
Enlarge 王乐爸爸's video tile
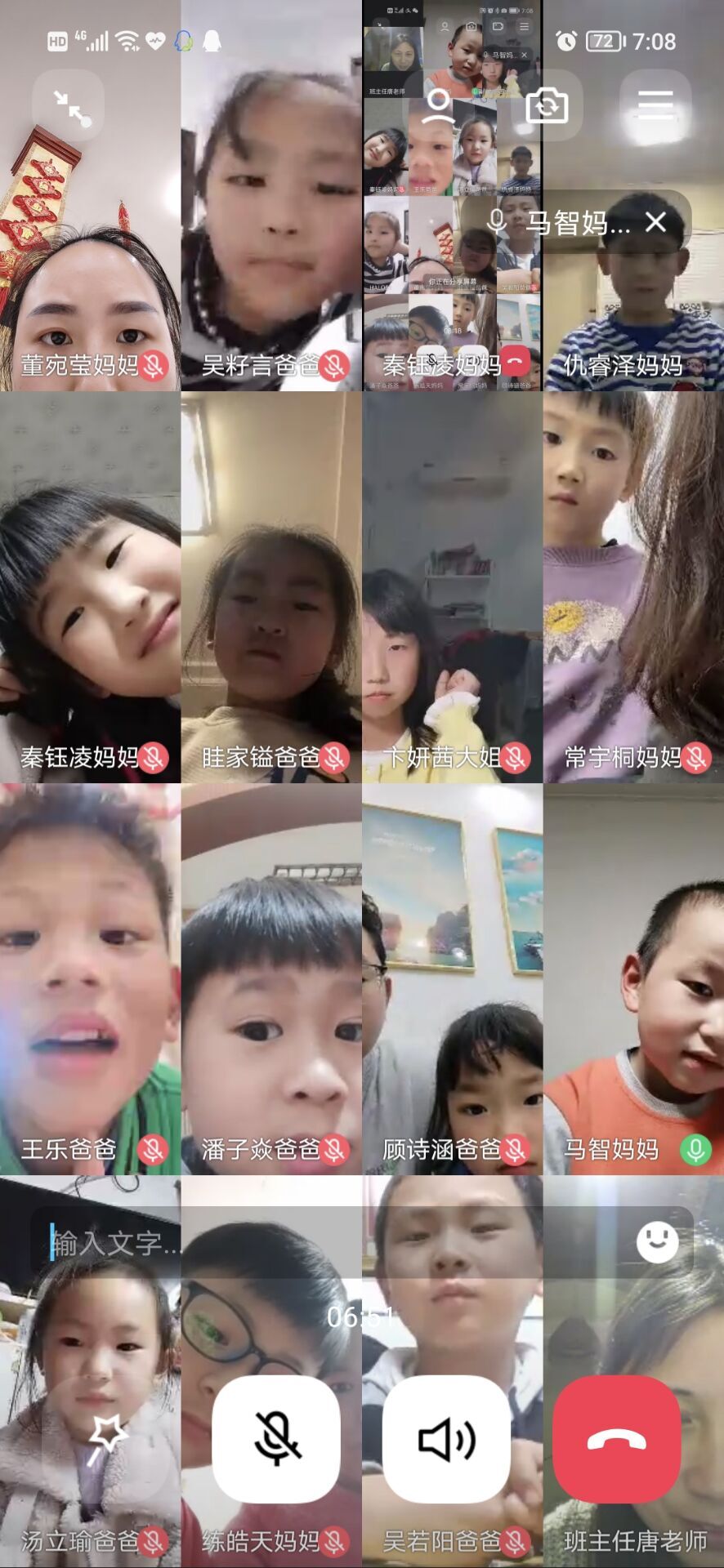tap(90, 980)
